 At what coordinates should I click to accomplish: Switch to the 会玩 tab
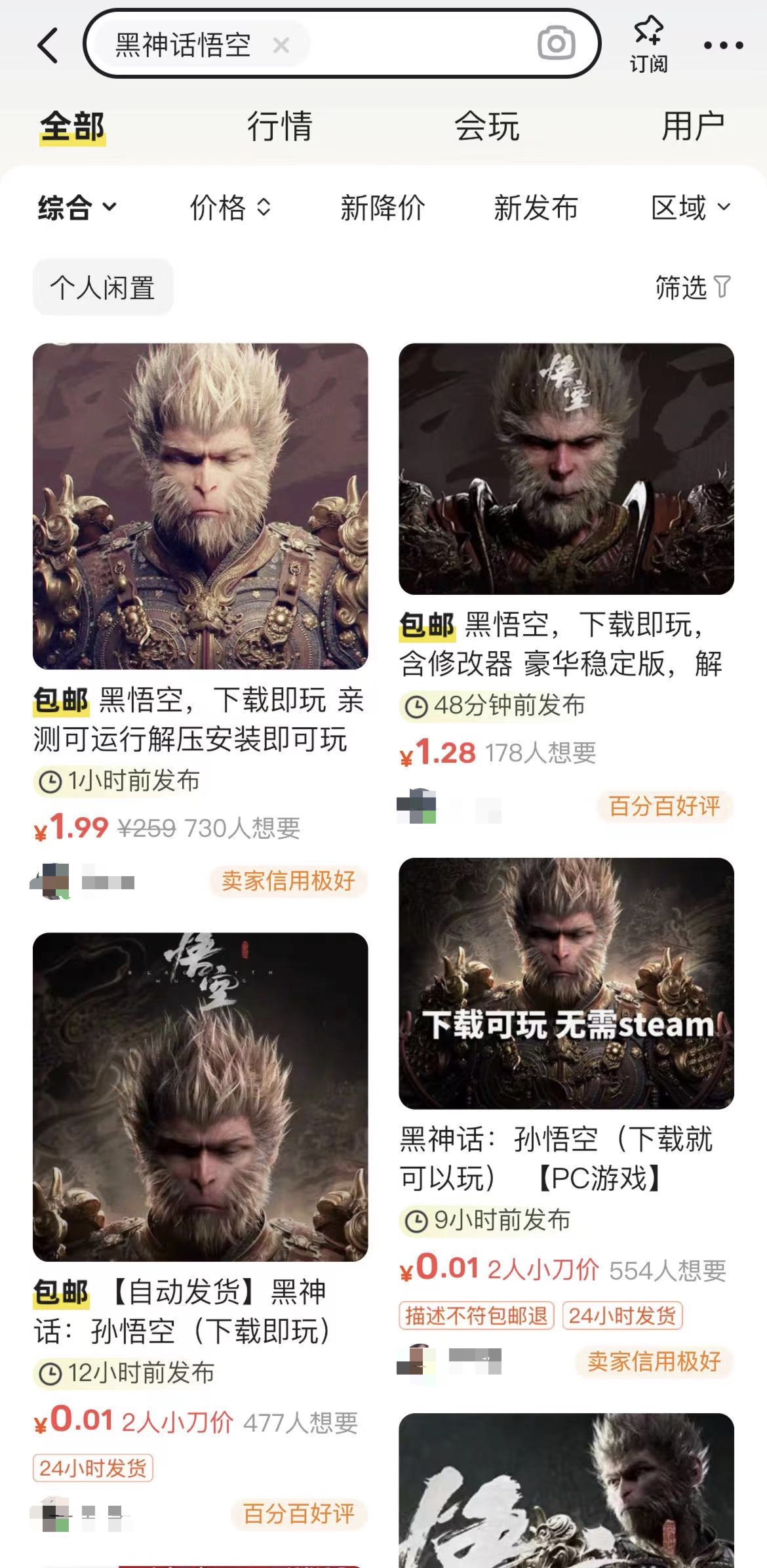tap(487, 126)
